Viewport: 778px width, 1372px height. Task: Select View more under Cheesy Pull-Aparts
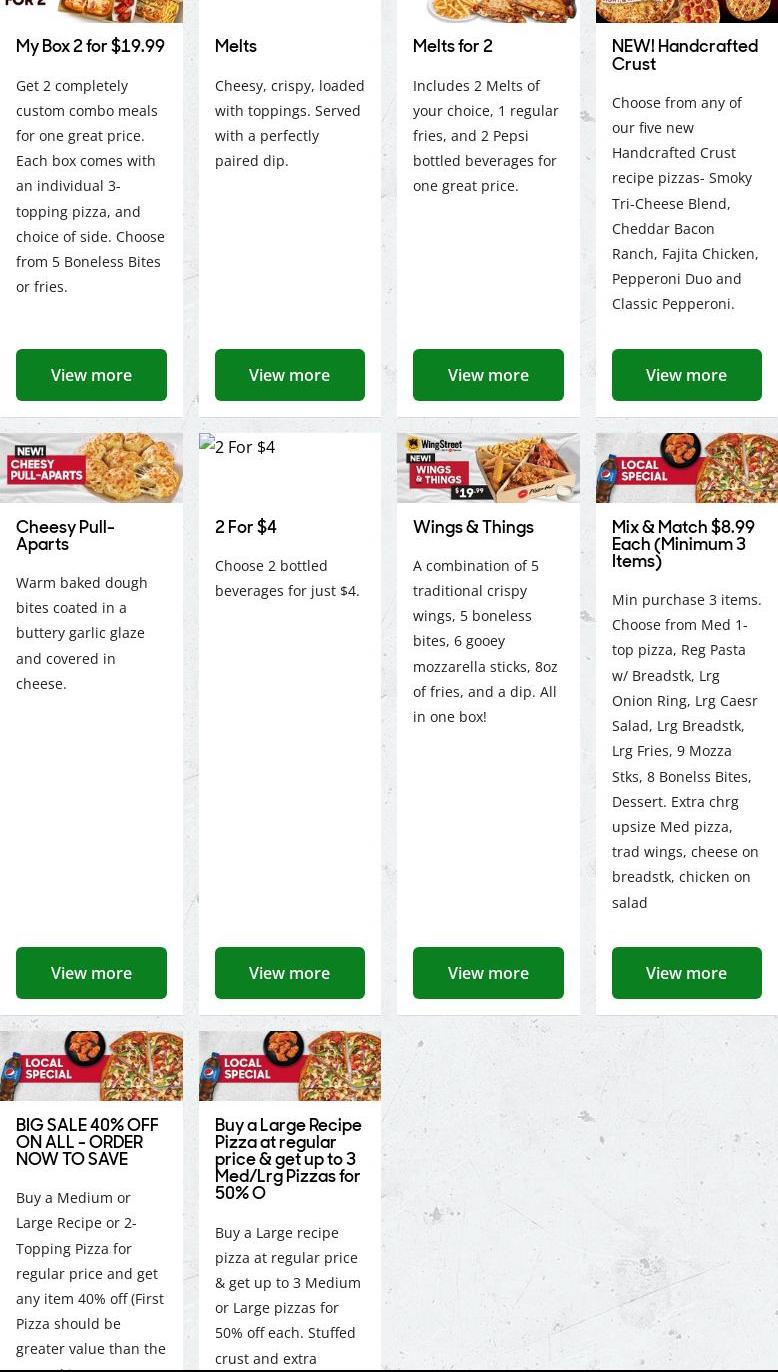(x=91, y=973)
